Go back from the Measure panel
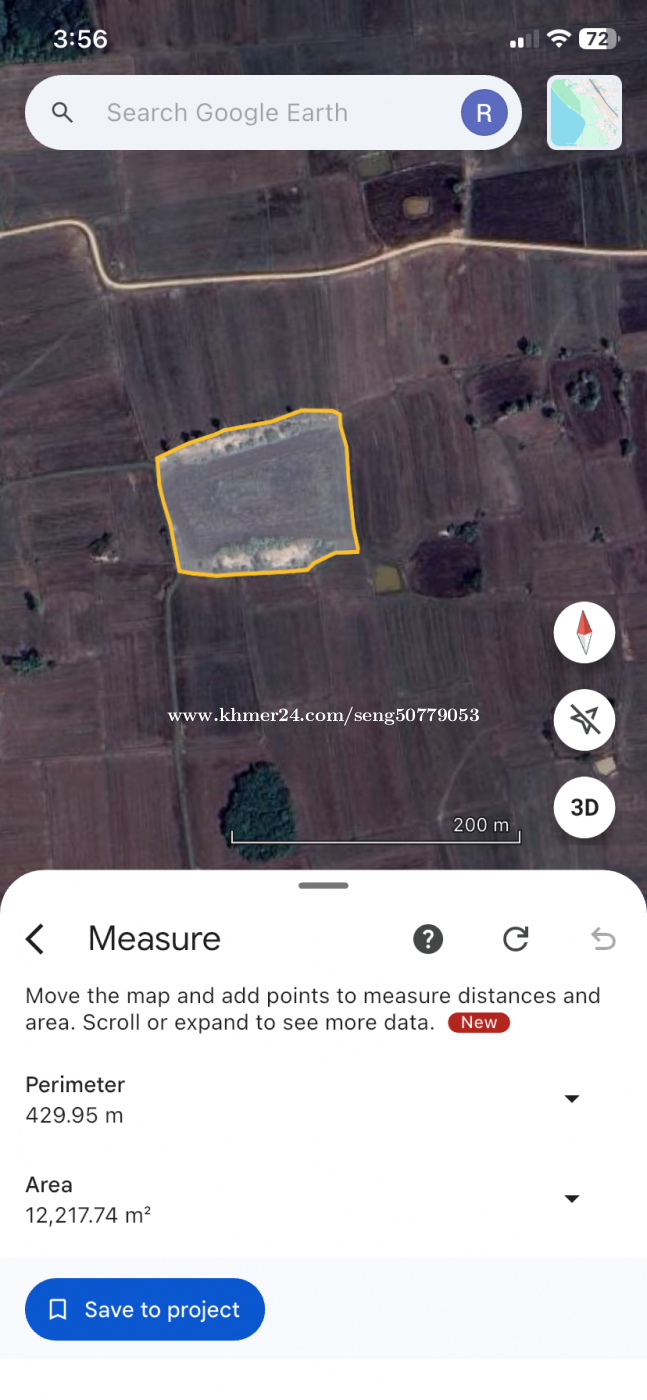The height and width of the screenshot is (1400, 647). 36,939
